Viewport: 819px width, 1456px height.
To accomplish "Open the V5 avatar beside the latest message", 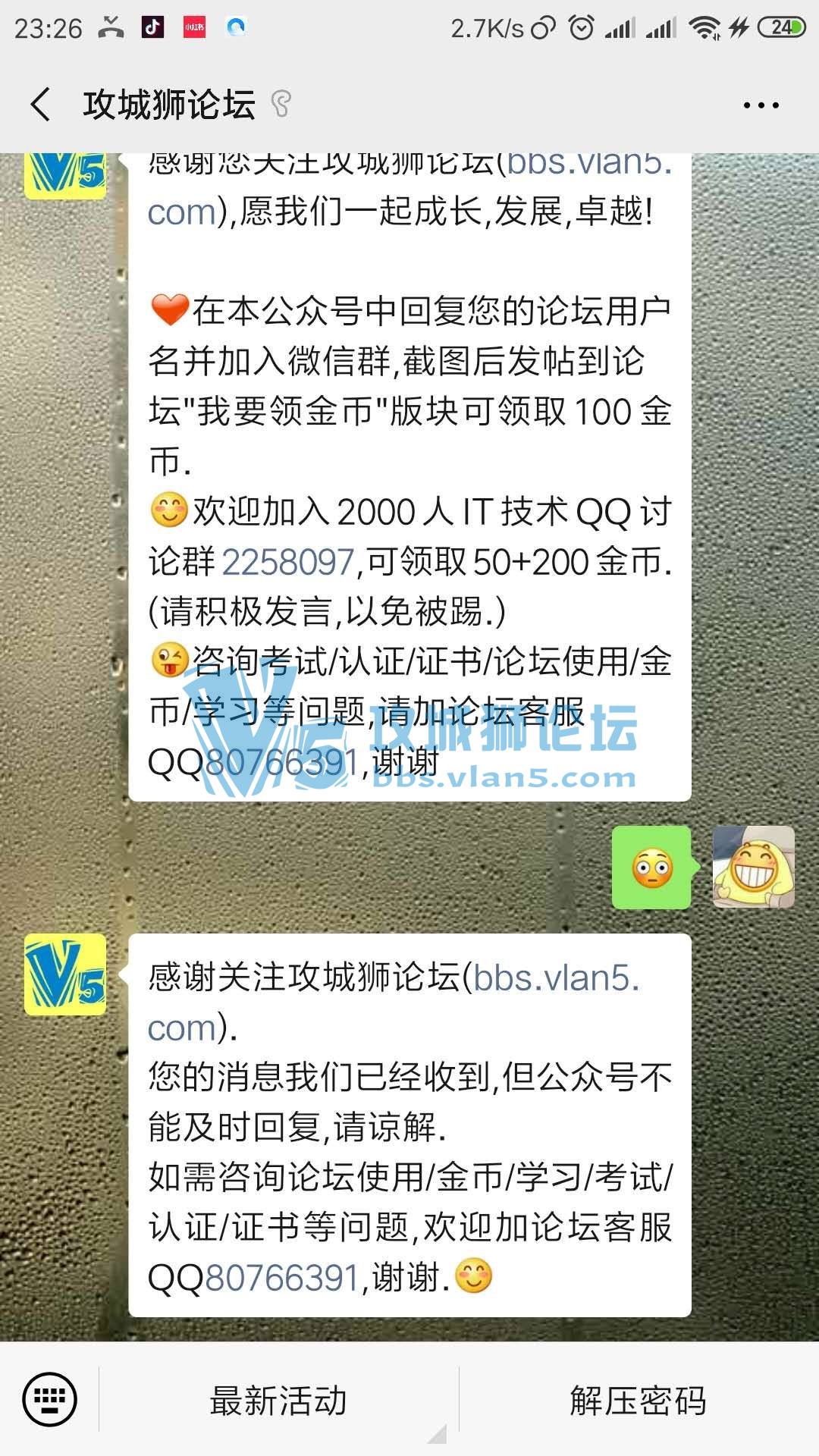I will click(65, 974).
